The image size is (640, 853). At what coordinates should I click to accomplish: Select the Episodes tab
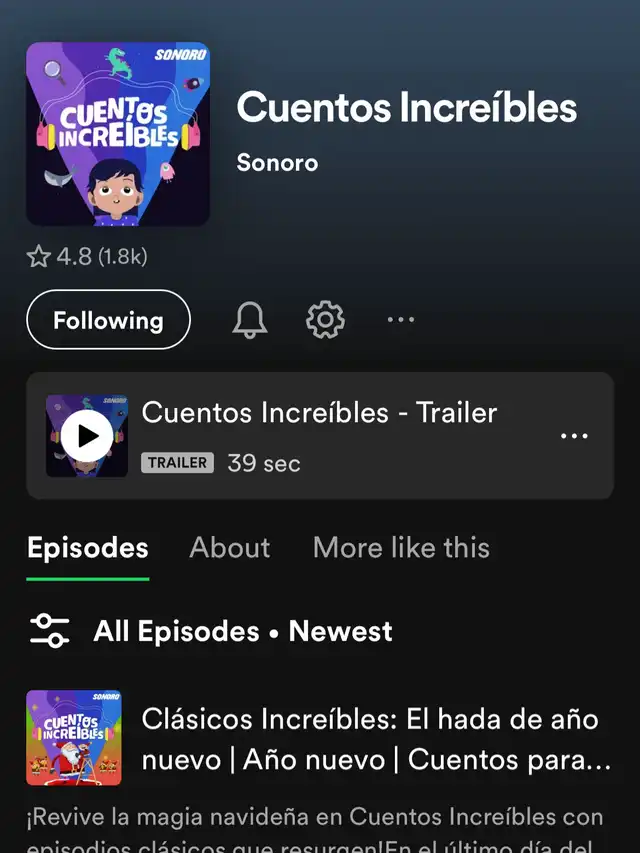(88, 548)
